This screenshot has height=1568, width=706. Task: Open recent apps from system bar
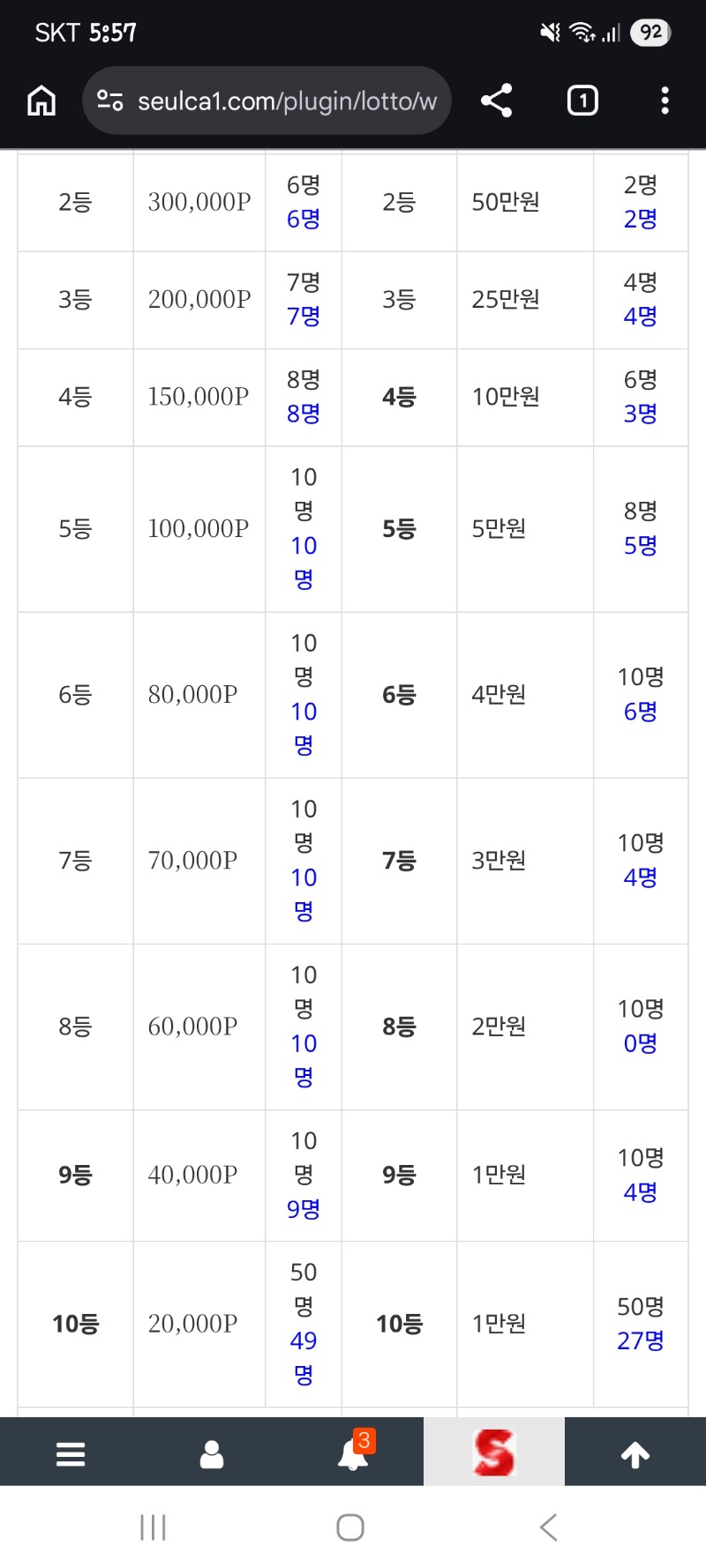pos(154,1527)
